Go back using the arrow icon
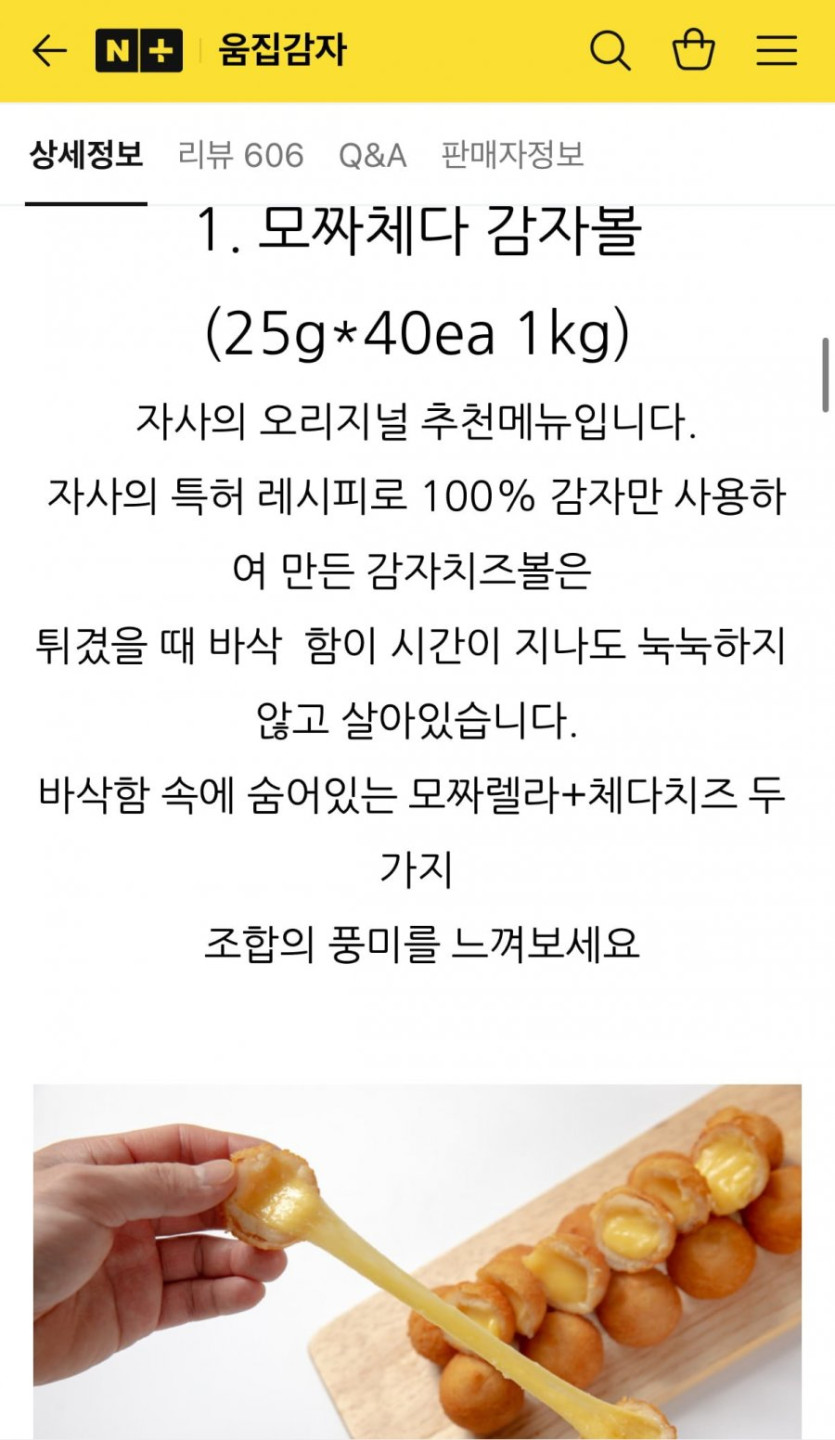This screenshot has height=1440, width=835. point(48,51)
